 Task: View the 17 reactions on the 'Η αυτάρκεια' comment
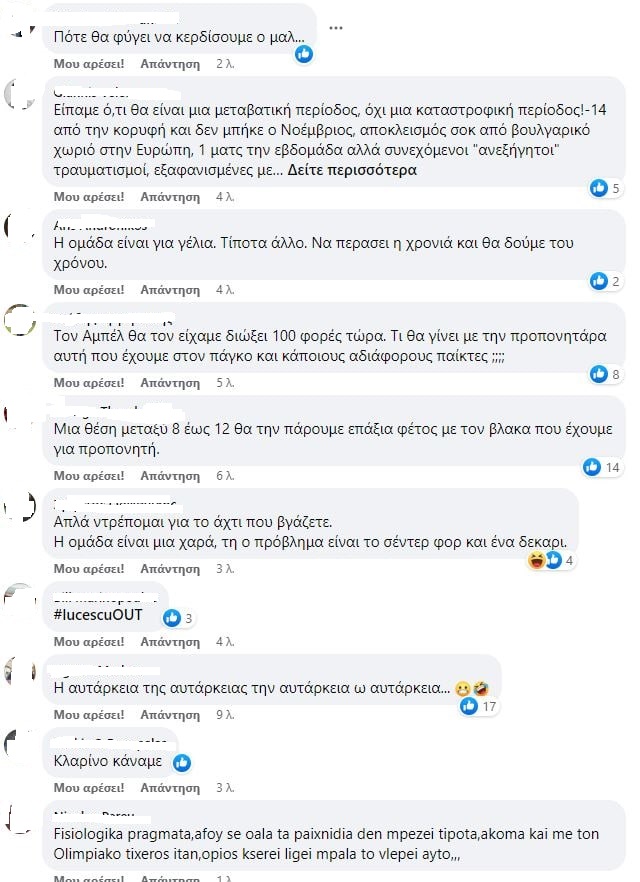[x=476, y=706]
